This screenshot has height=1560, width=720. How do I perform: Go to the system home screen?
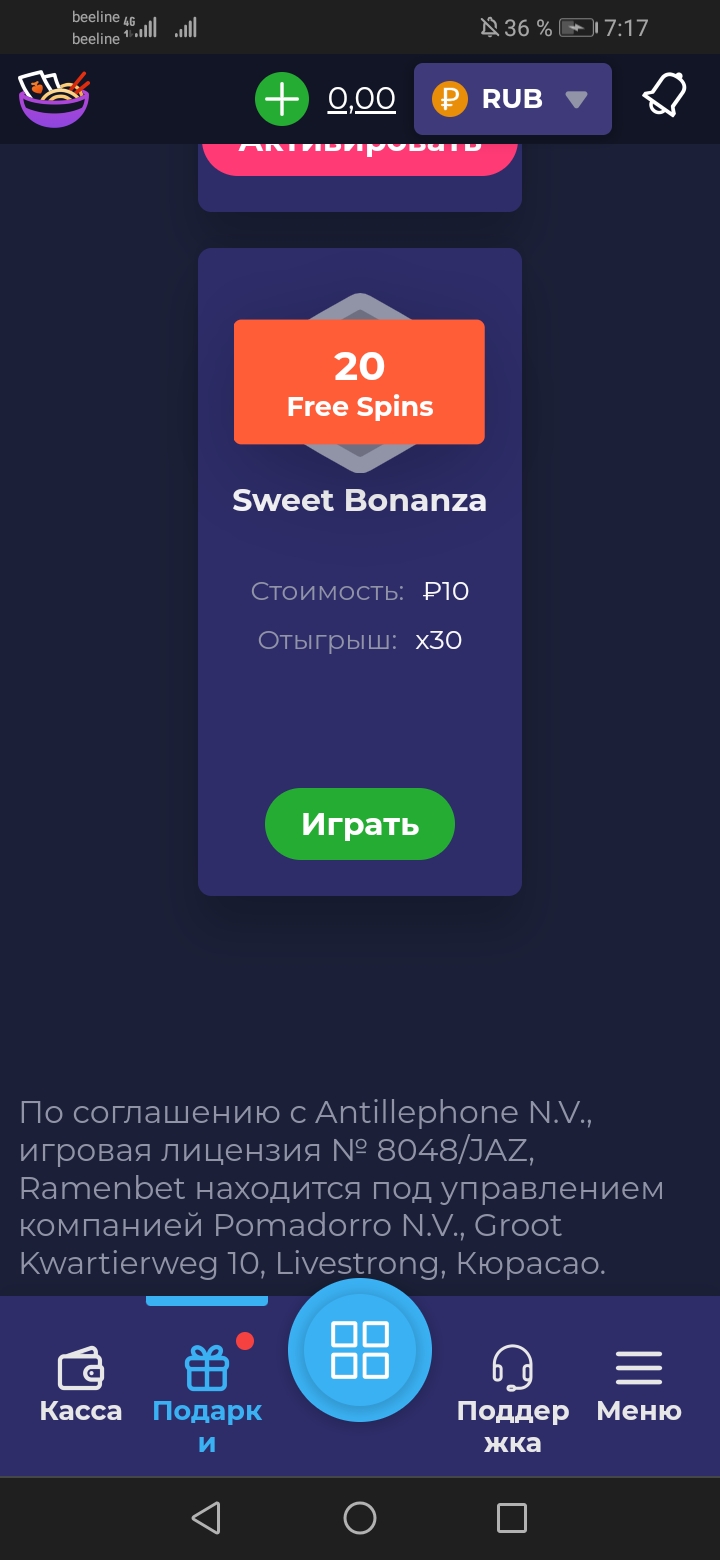(360, 1518)
